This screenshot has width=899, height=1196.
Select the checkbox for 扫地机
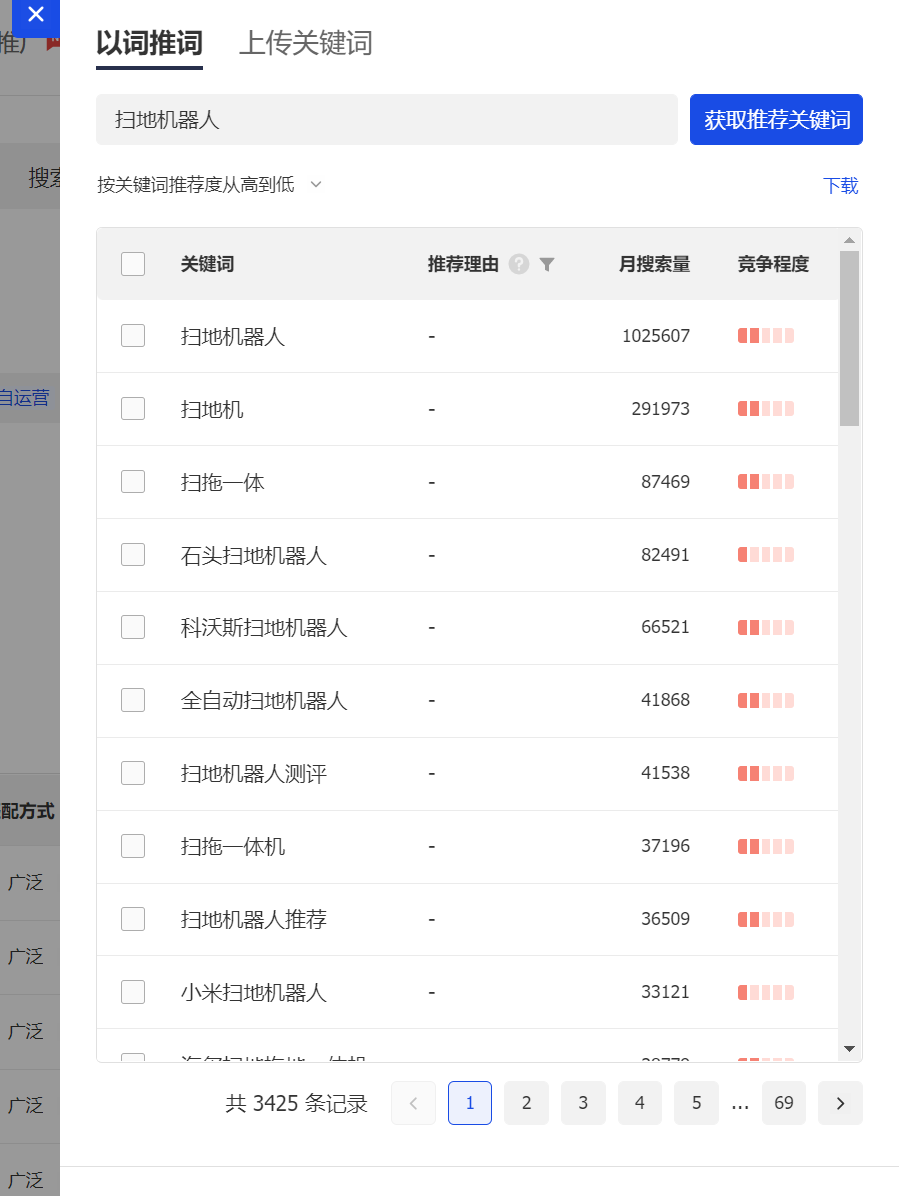pyautogui.click(x=133, y=409)
